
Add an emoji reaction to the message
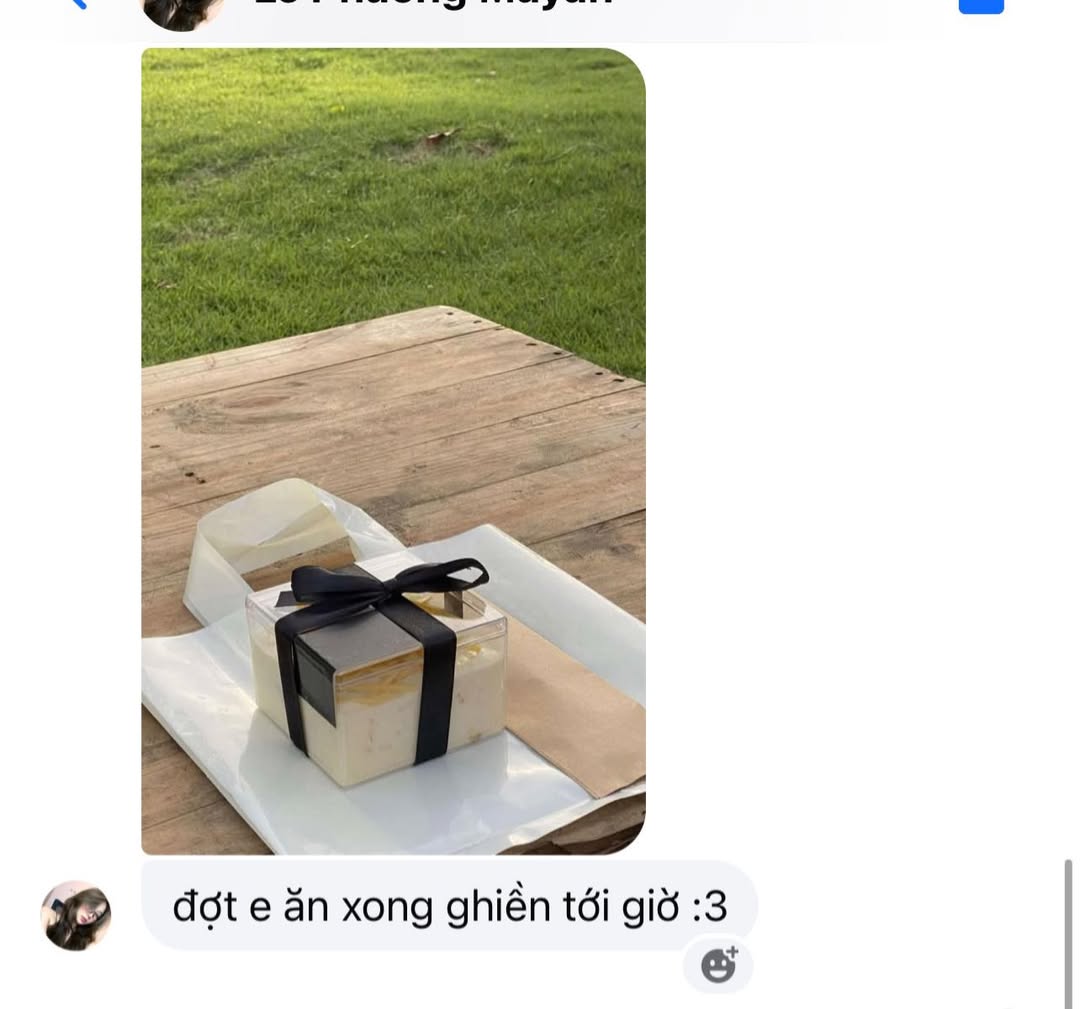(718, 965)
